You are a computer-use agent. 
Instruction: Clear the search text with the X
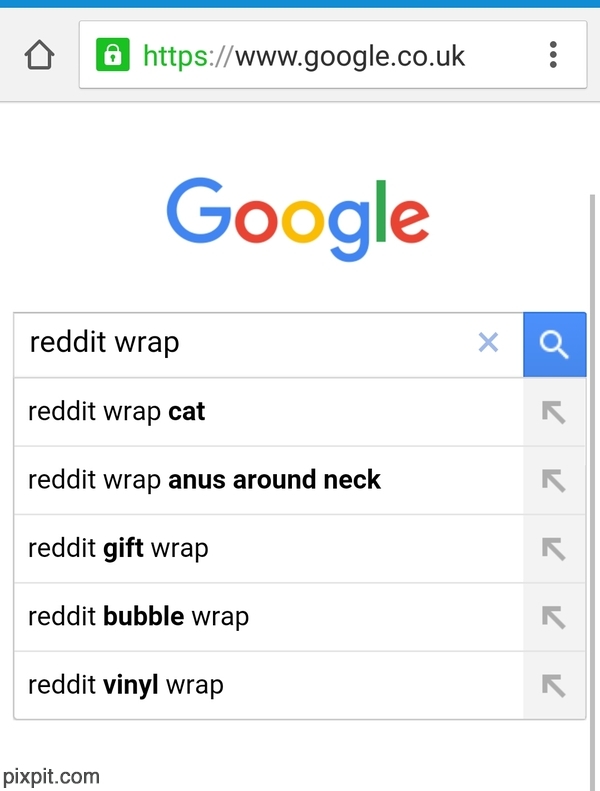click(x=488, y=343)
